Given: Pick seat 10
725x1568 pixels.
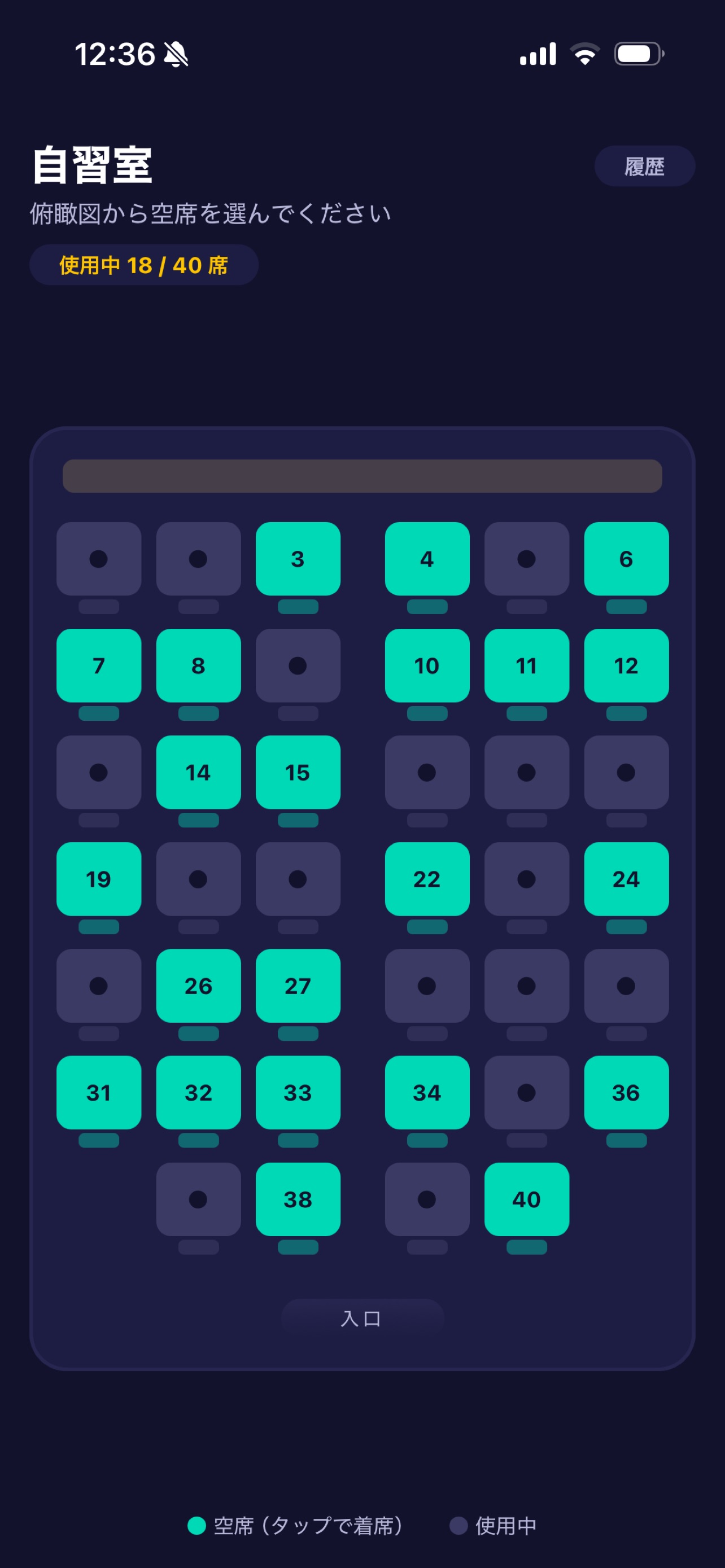Looking at the screenshot, I should point(427,665).
